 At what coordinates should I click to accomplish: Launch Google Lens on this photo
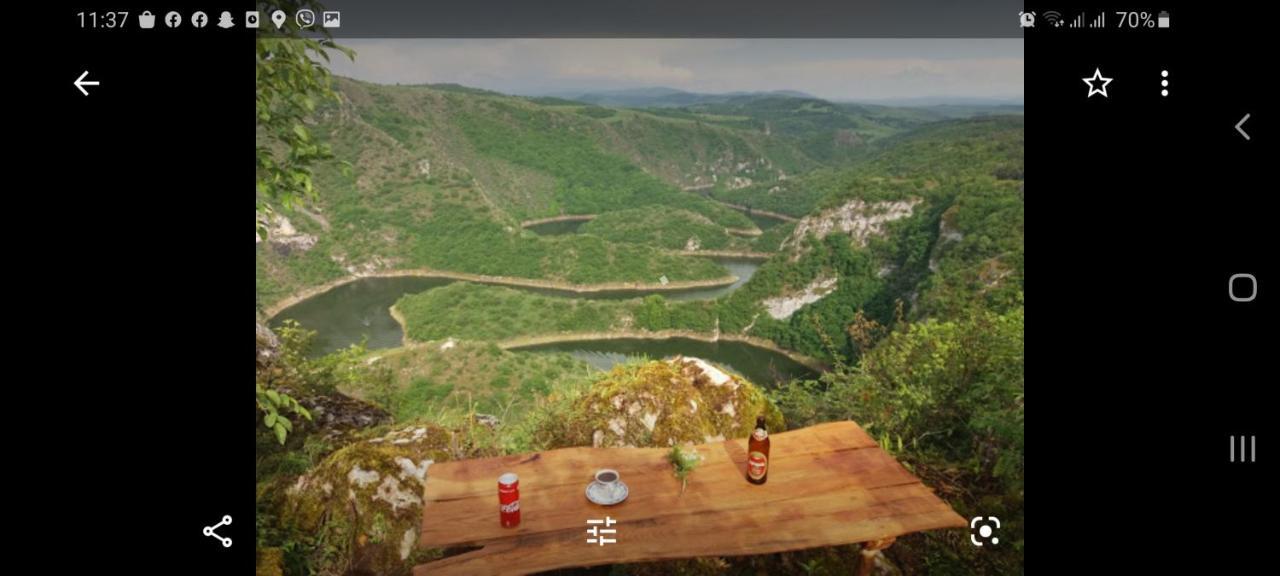(x=985, y=531)
